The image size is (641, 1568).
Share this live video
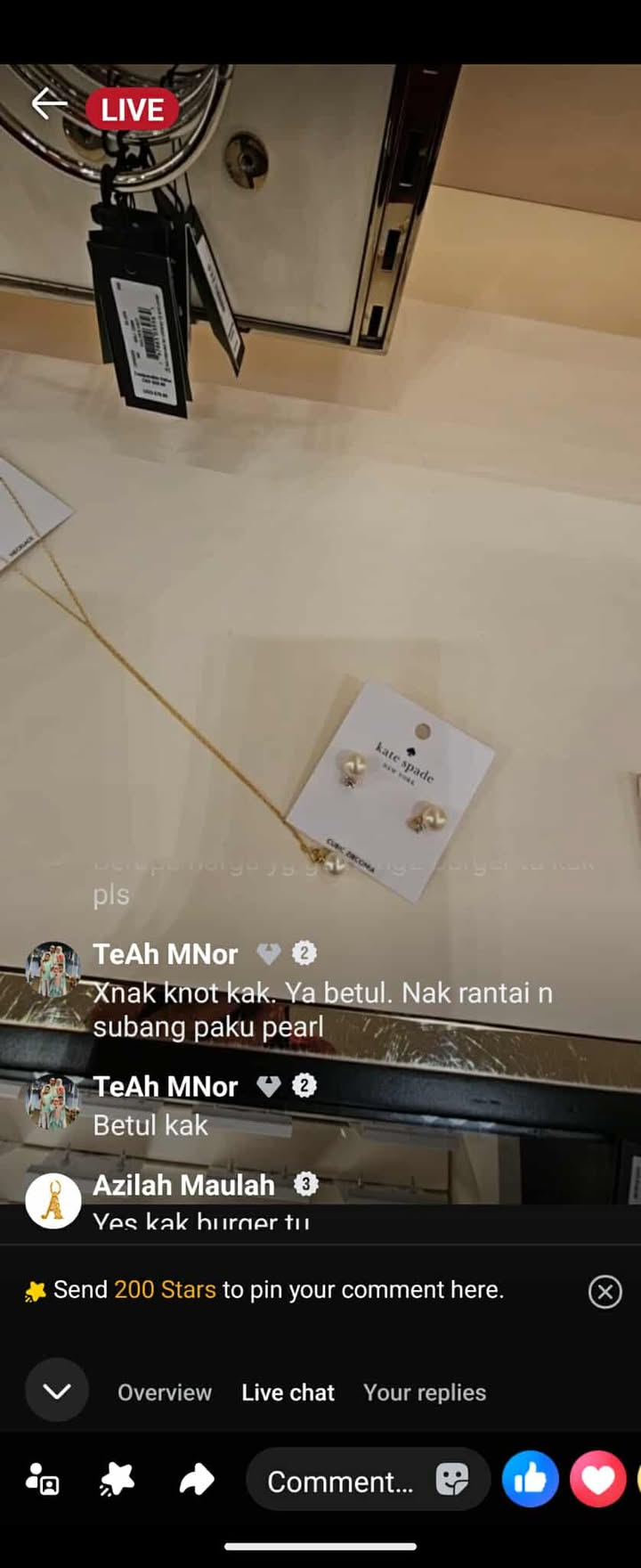tap(196, 1480)
